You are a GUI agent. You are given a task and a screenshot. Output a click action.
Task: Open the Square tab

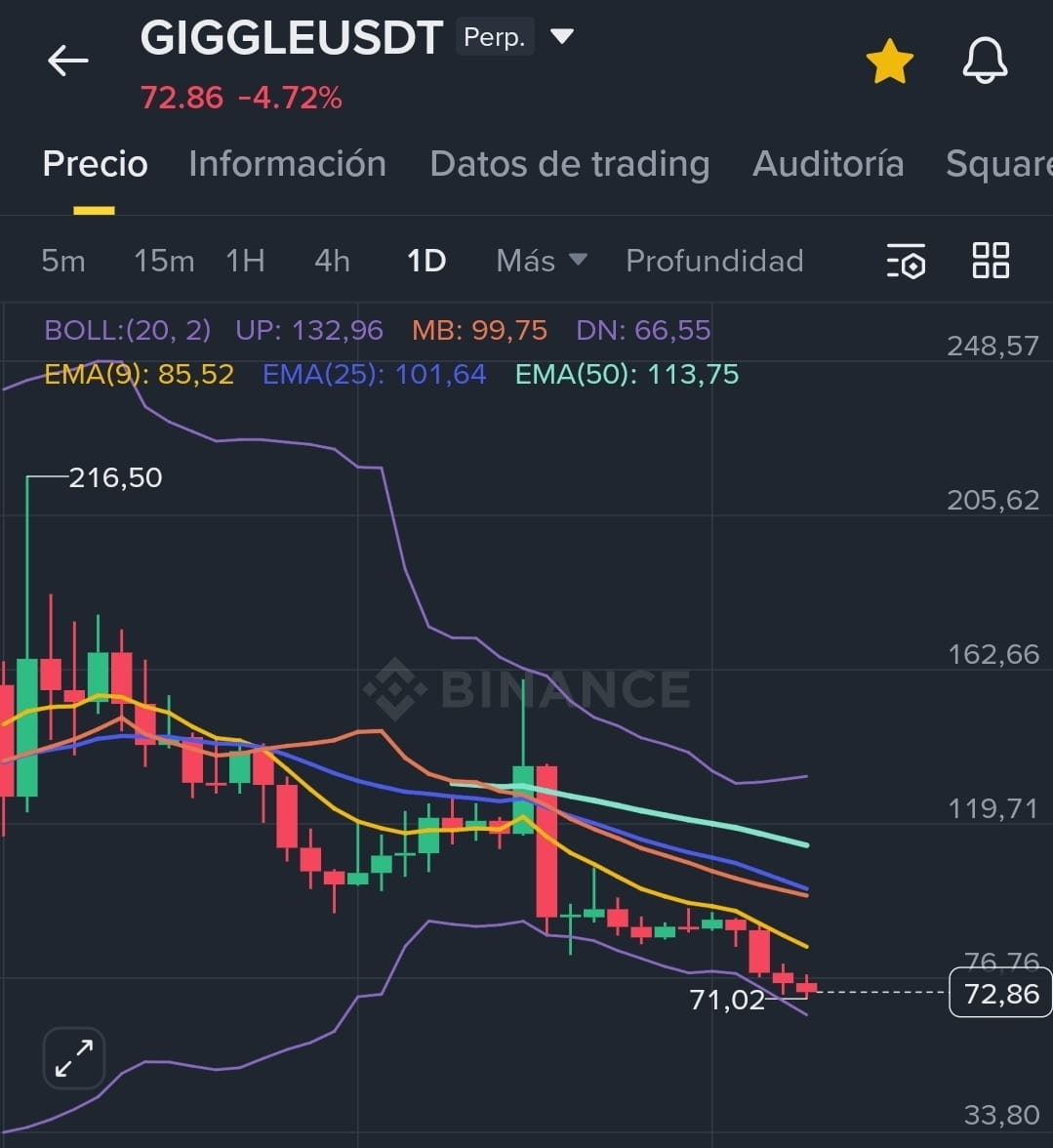[x=997, y=164]
